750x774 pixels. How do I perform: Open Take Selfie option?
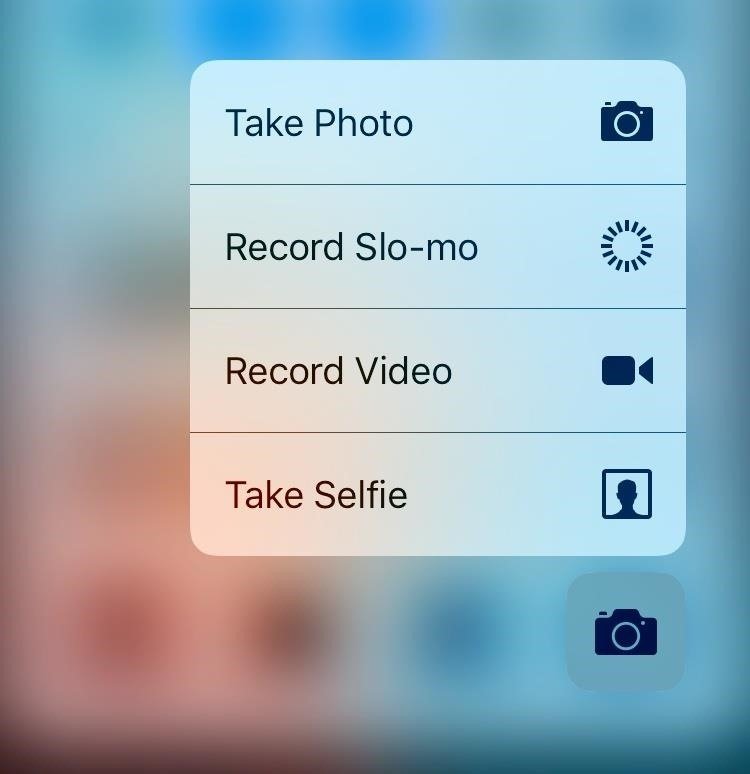(437, 495)
